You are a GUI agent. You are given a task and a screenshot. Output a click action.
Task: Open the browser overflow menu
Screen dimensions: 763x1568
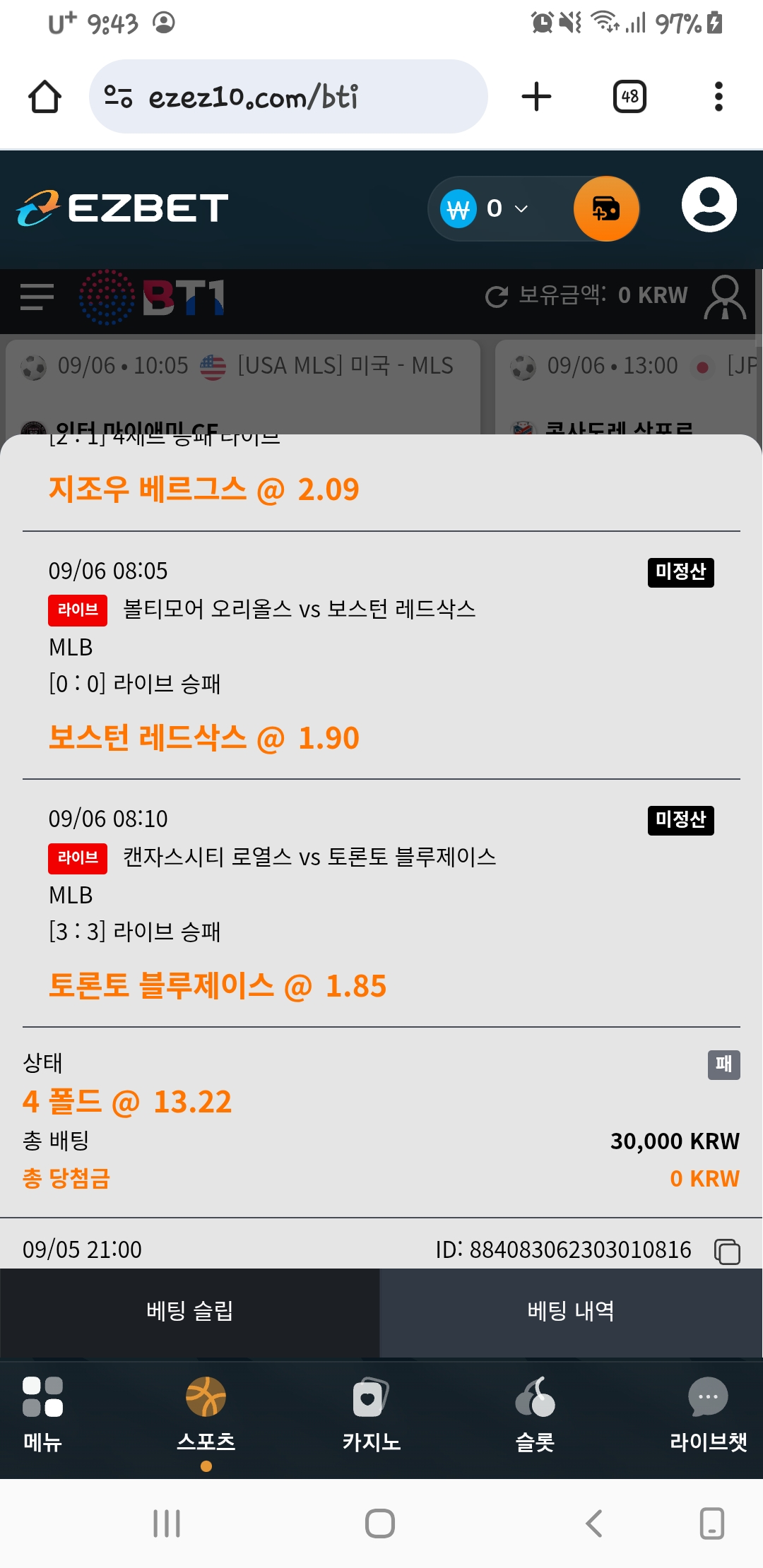(718, 97)
